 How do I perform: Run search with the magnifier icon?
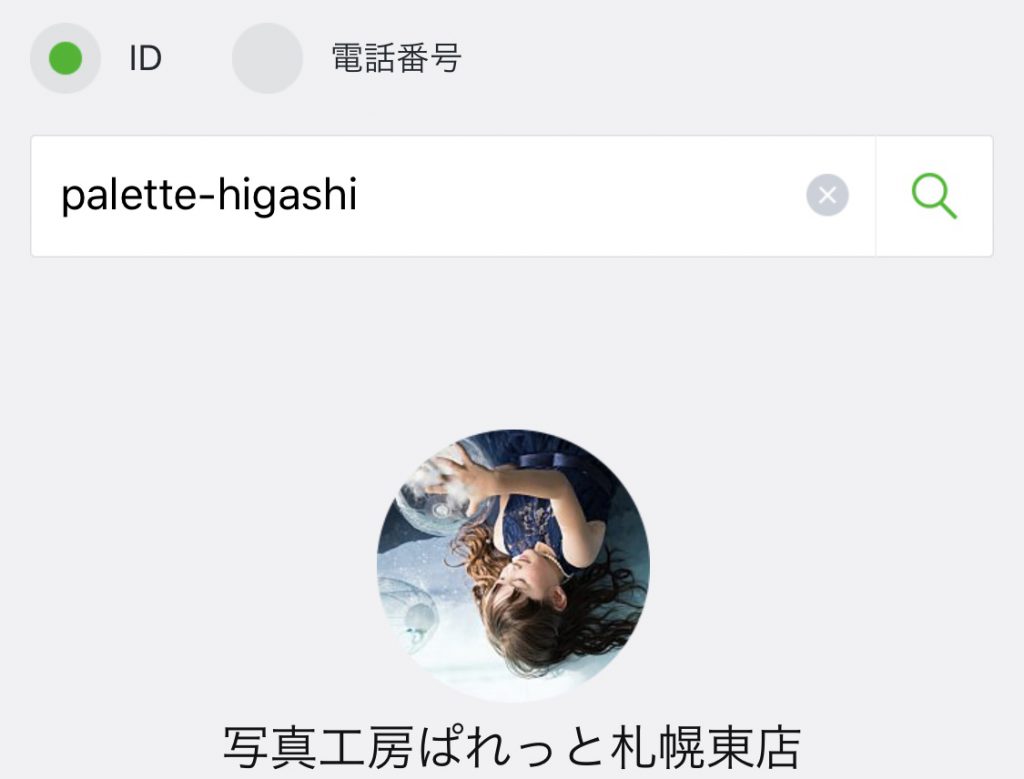tap(934, 196)
